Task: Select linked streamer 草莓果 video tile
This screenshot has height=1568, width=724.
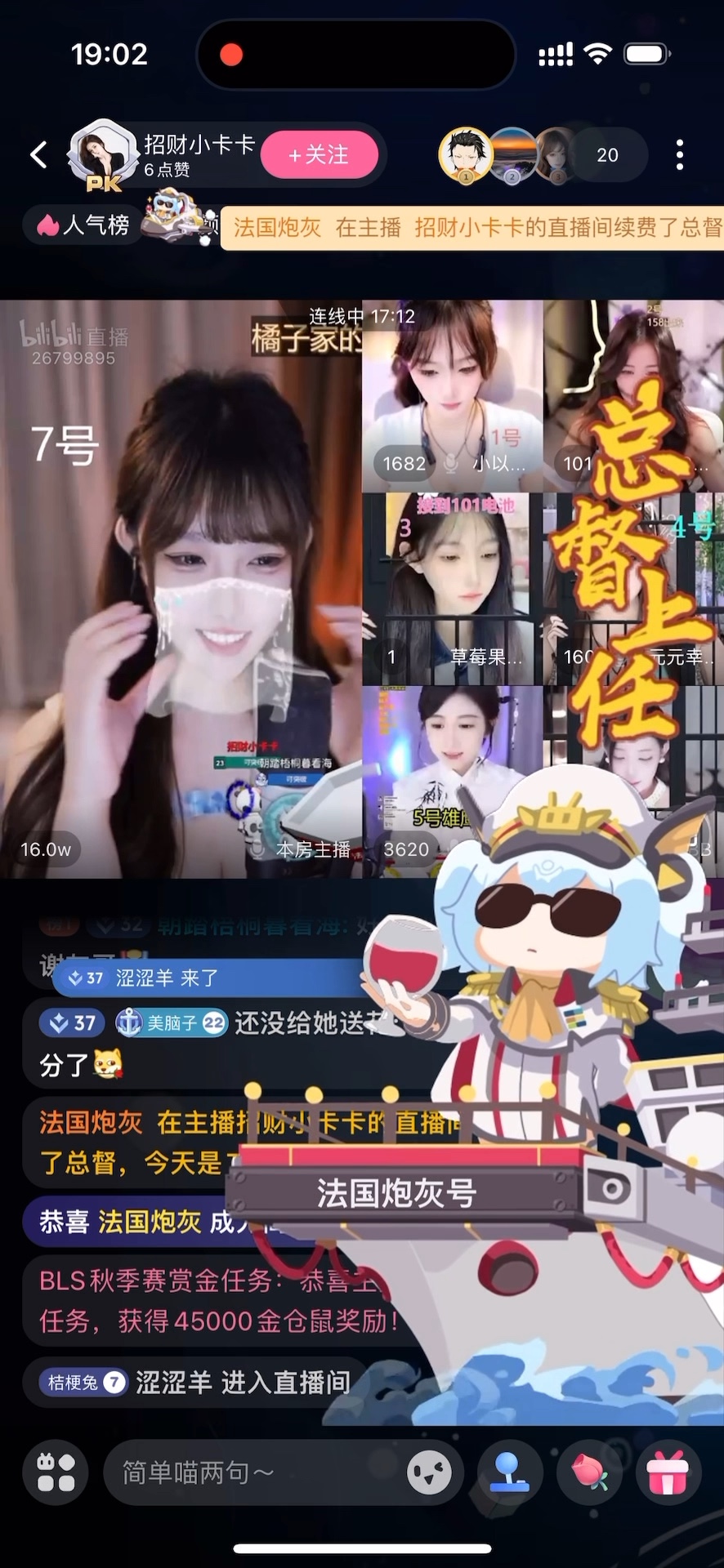Action: [x=452, y=588]
